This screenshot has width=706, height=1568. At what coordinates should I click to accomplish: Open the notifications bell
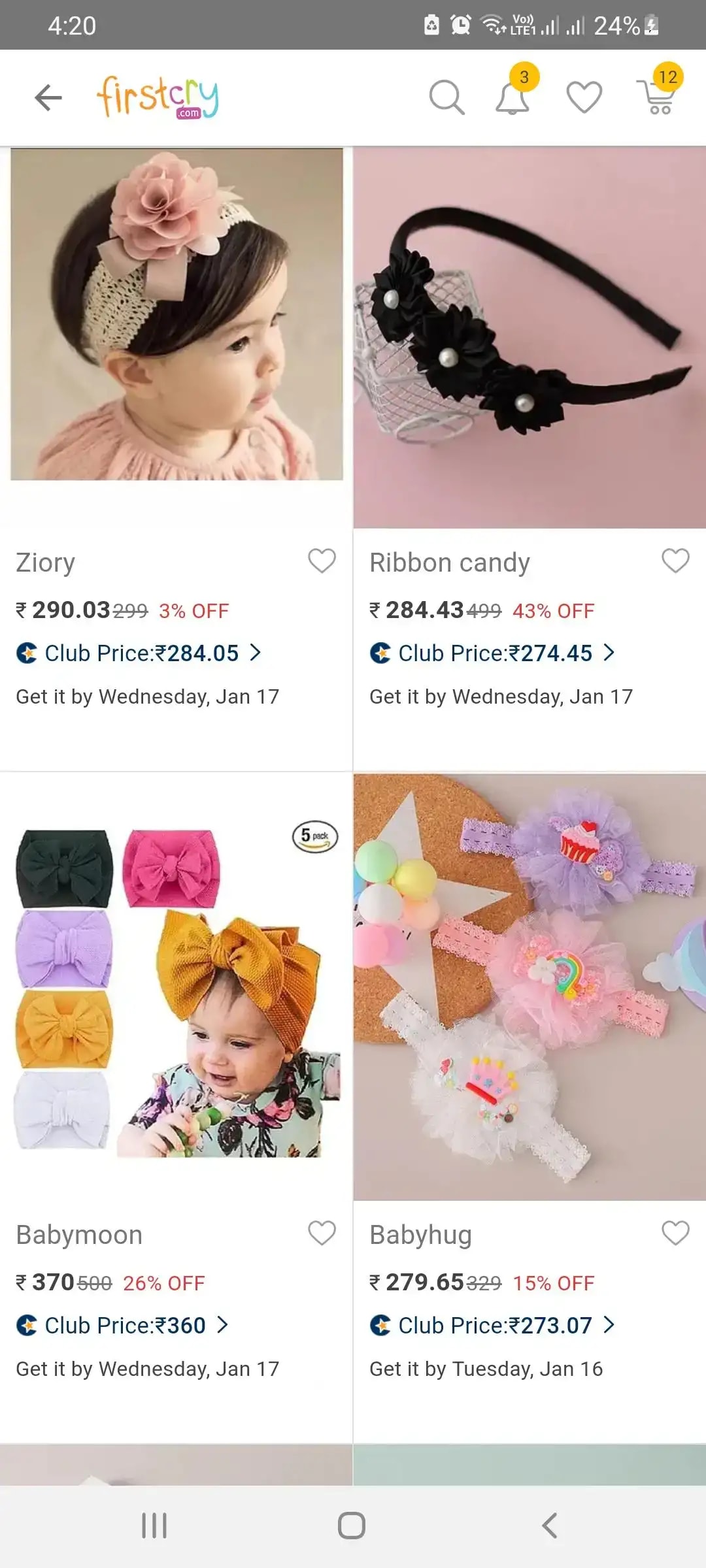click(x=513, y=97)
